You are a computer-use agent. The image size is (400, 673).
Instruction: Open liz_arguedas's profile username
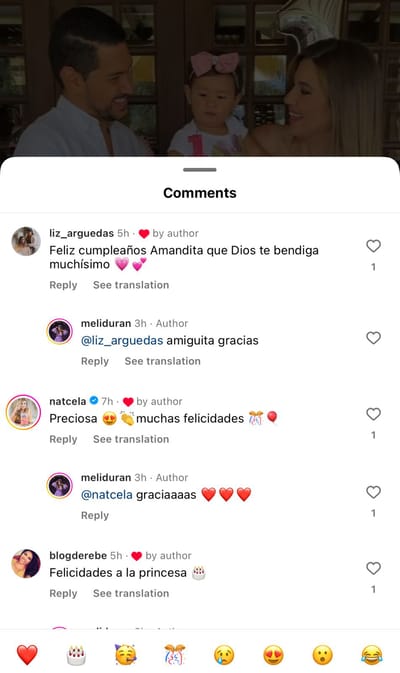pyautogui.click(x=82, y=233)
